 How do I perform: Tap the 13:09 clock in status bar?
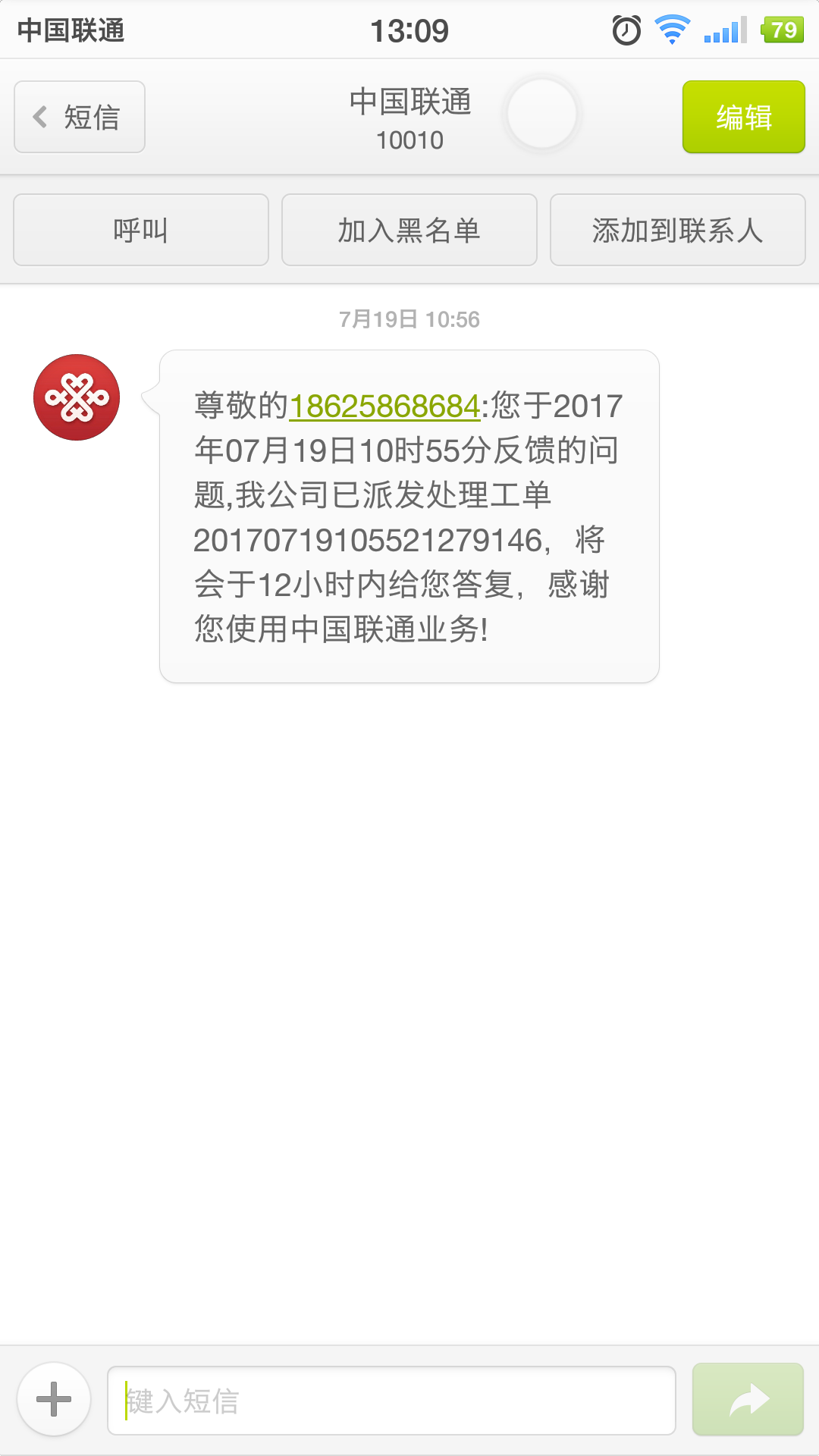pyautogui.click(x=409, y=29)
